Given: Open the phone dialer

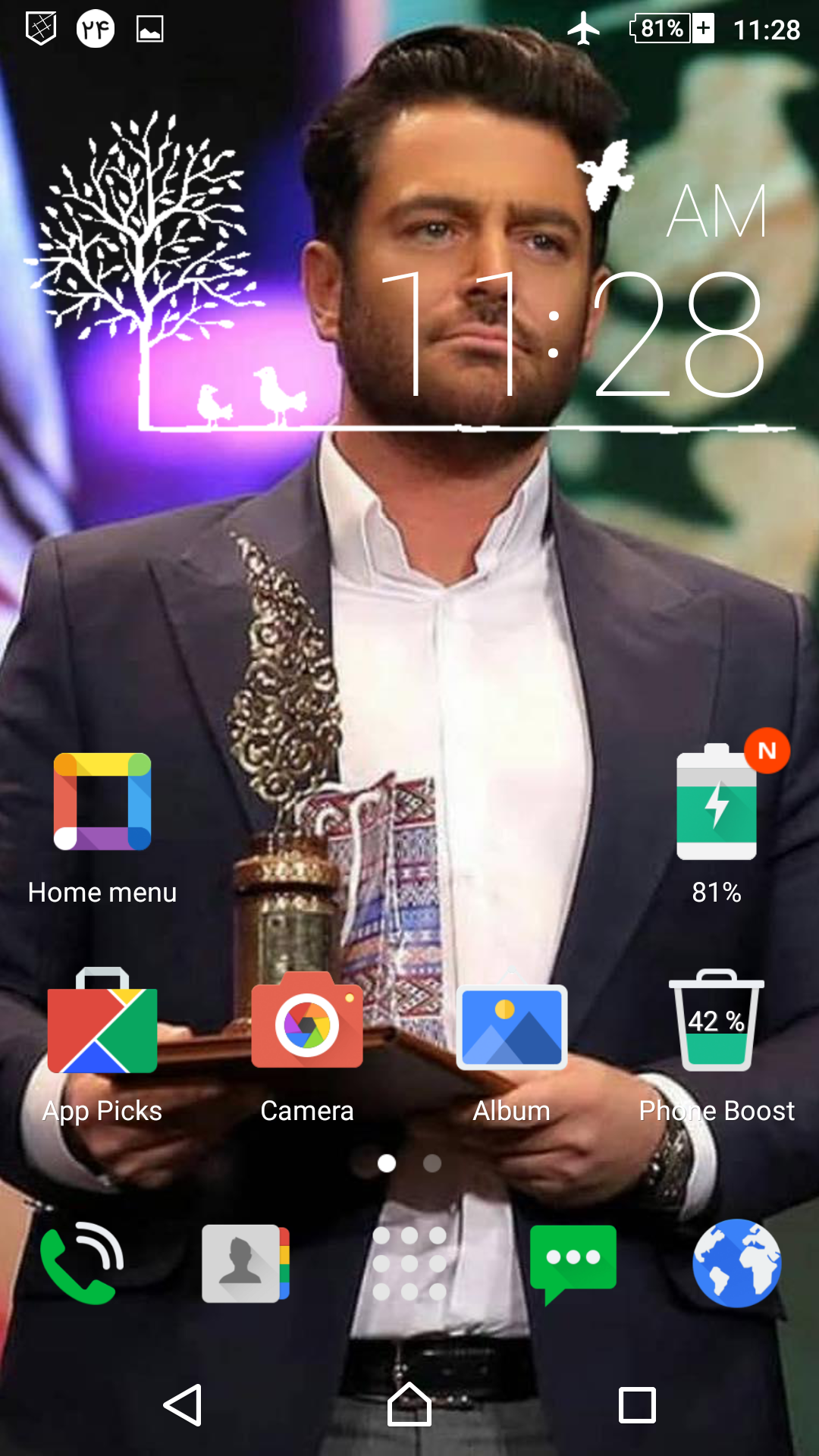Looking at the screenshot, I should pyautogui.click(x=82, y=1263).
